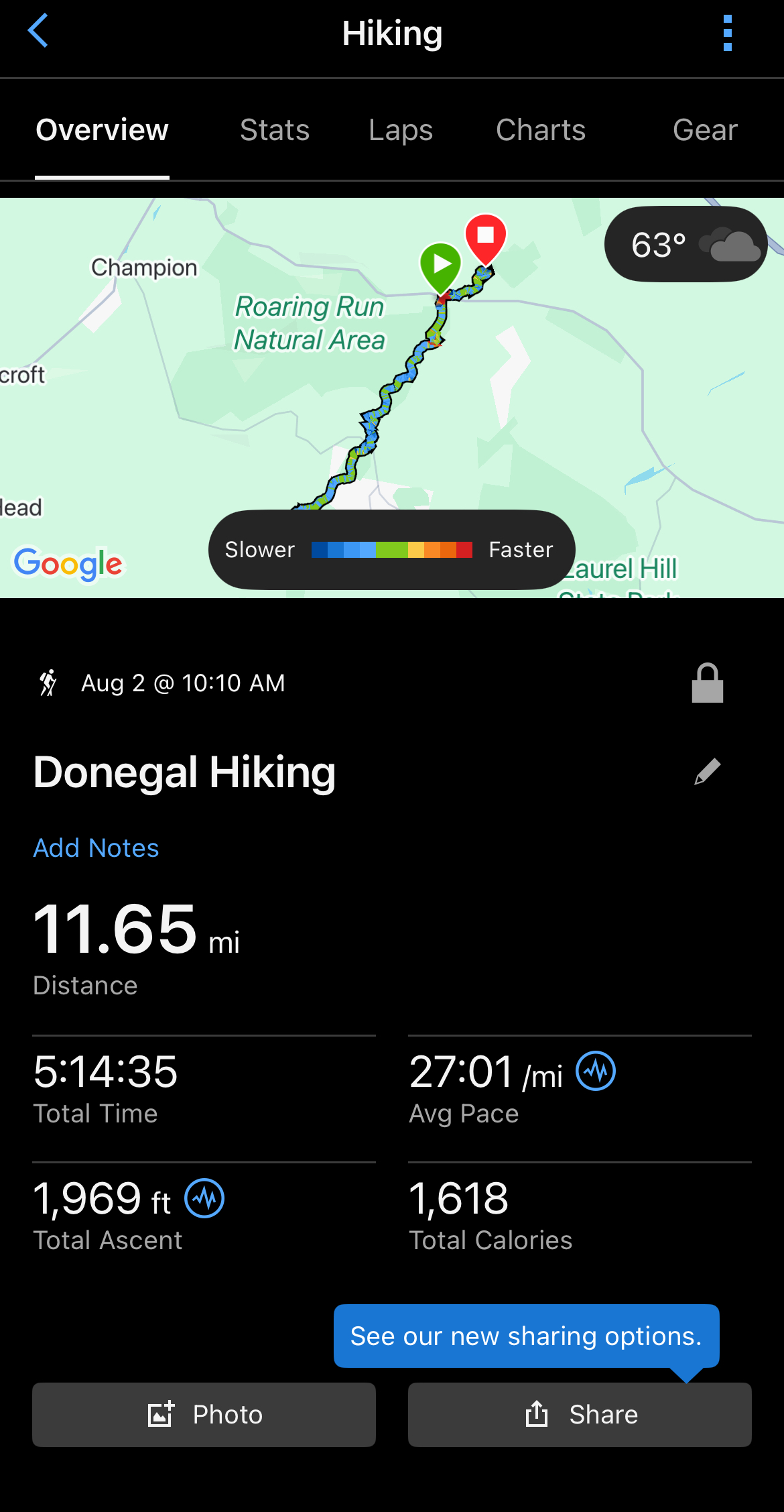
Task: Select the Gear tab
Action: pyautogui.click(x=705, y=130)
